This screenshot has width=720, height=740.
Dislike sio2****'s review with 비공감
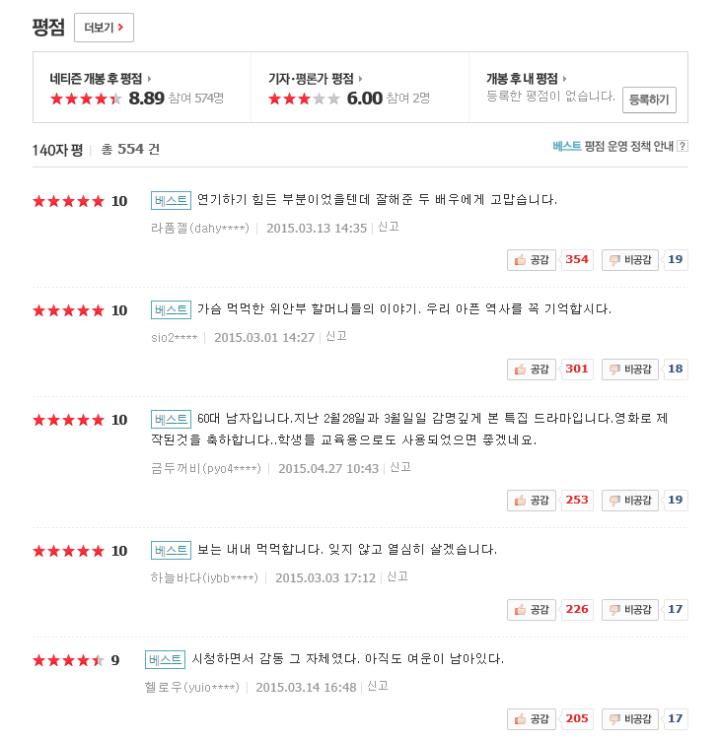tap(630, 369)
